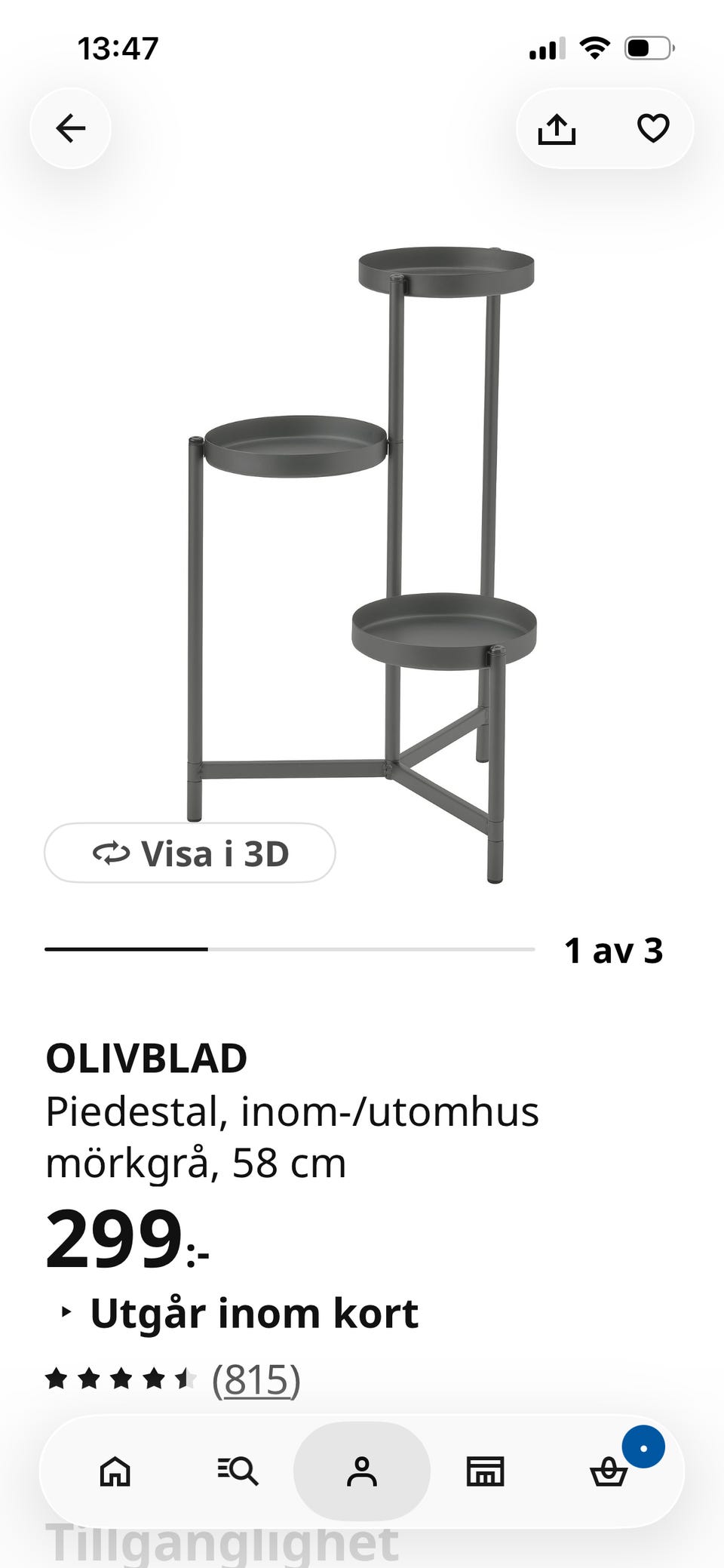Share the OLIVBLAD product
Viewport: 724px width, 1568px height.
click(x=557, y=128)
